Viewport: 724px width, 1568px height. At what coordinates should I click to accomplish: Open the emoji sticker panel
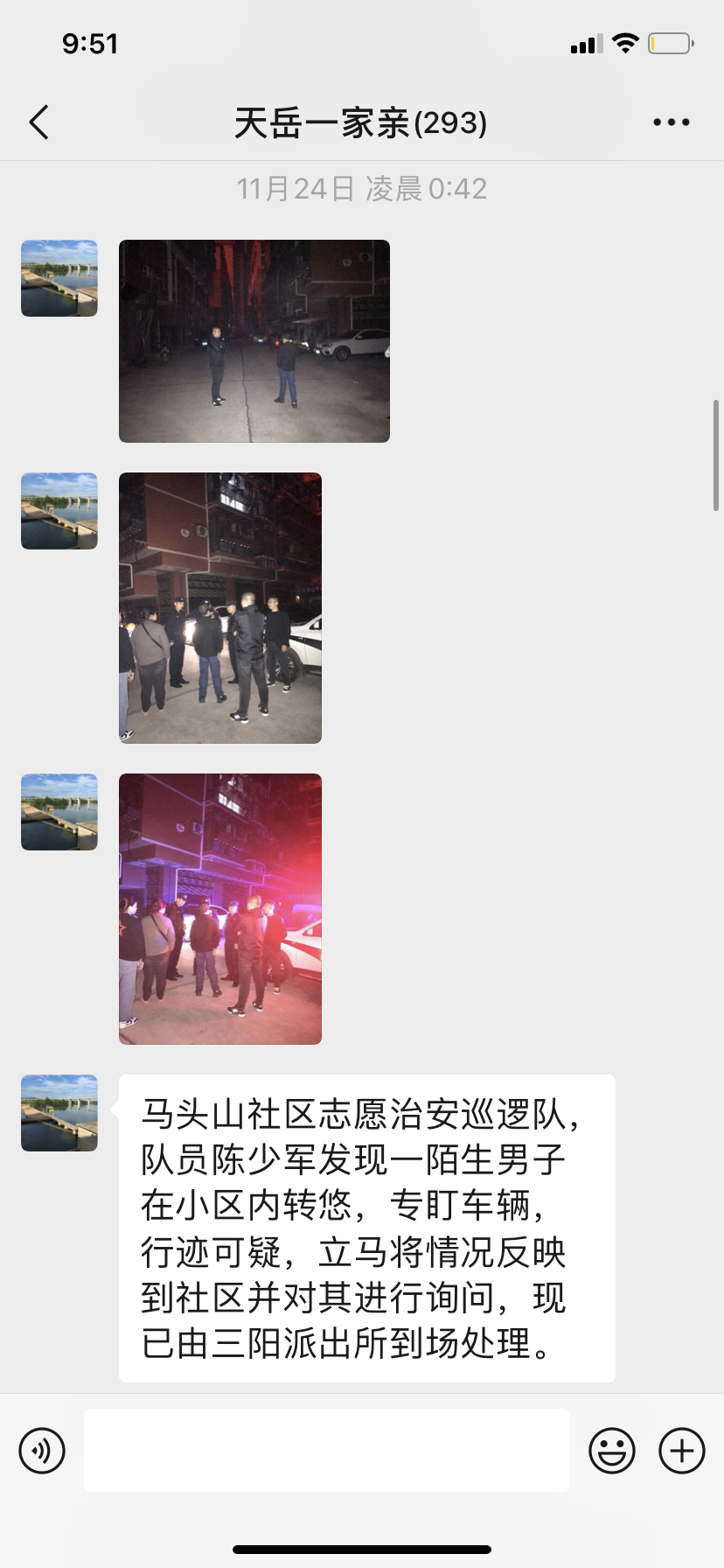pyautogui.click(x=611, y=1450)
